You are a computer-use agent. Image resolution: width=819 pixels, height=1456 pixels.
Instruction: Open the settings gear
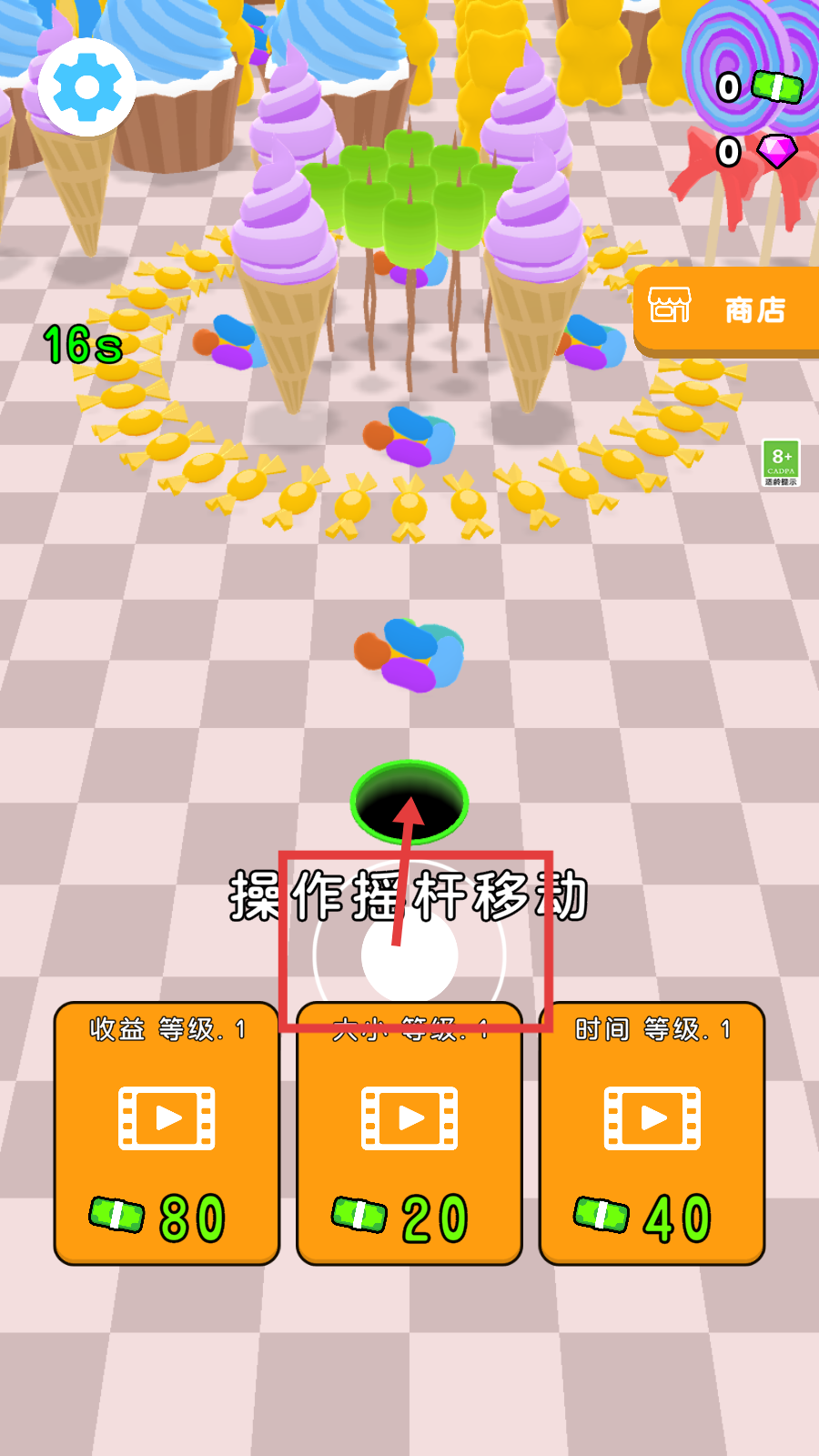point(86,87)
